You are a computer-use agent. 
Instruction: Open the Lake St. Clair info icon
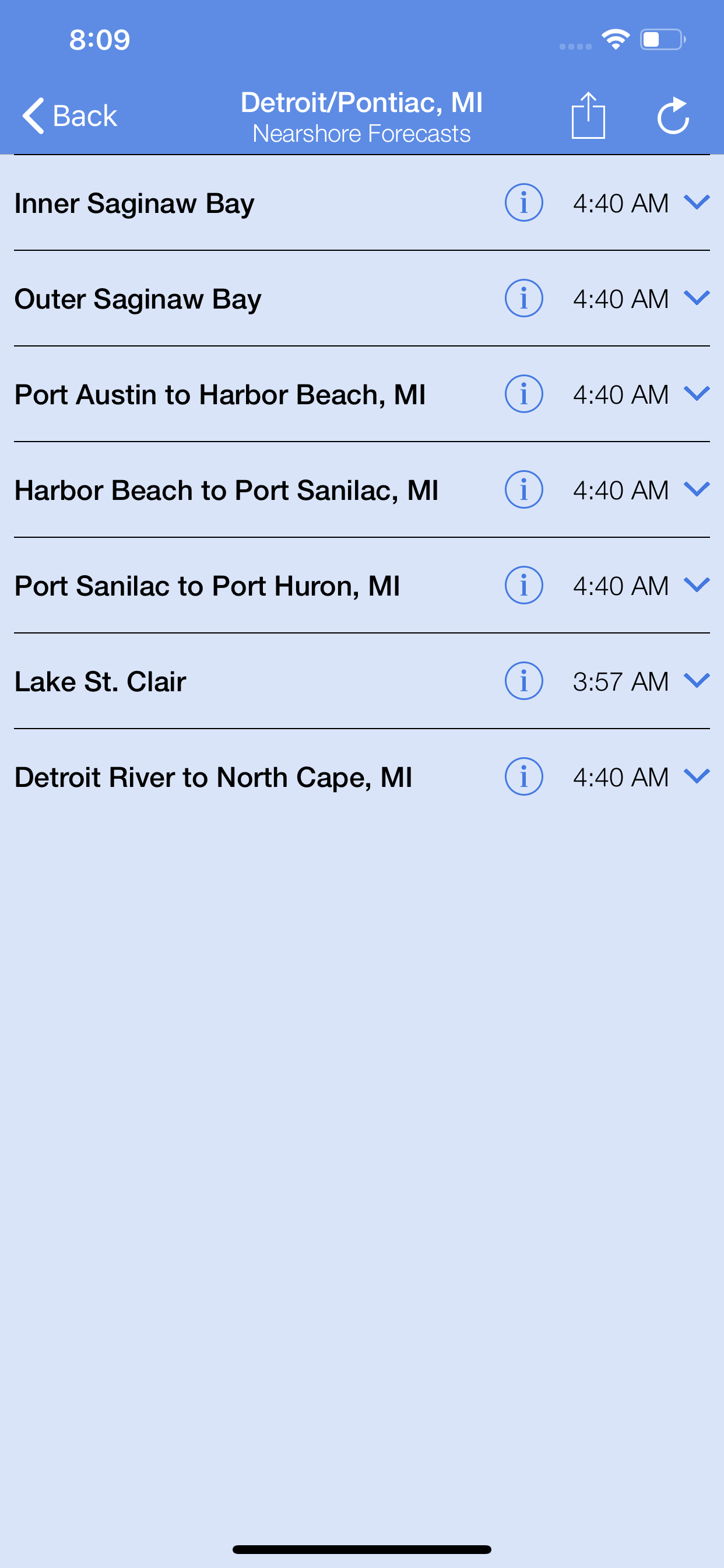(523, 681)
